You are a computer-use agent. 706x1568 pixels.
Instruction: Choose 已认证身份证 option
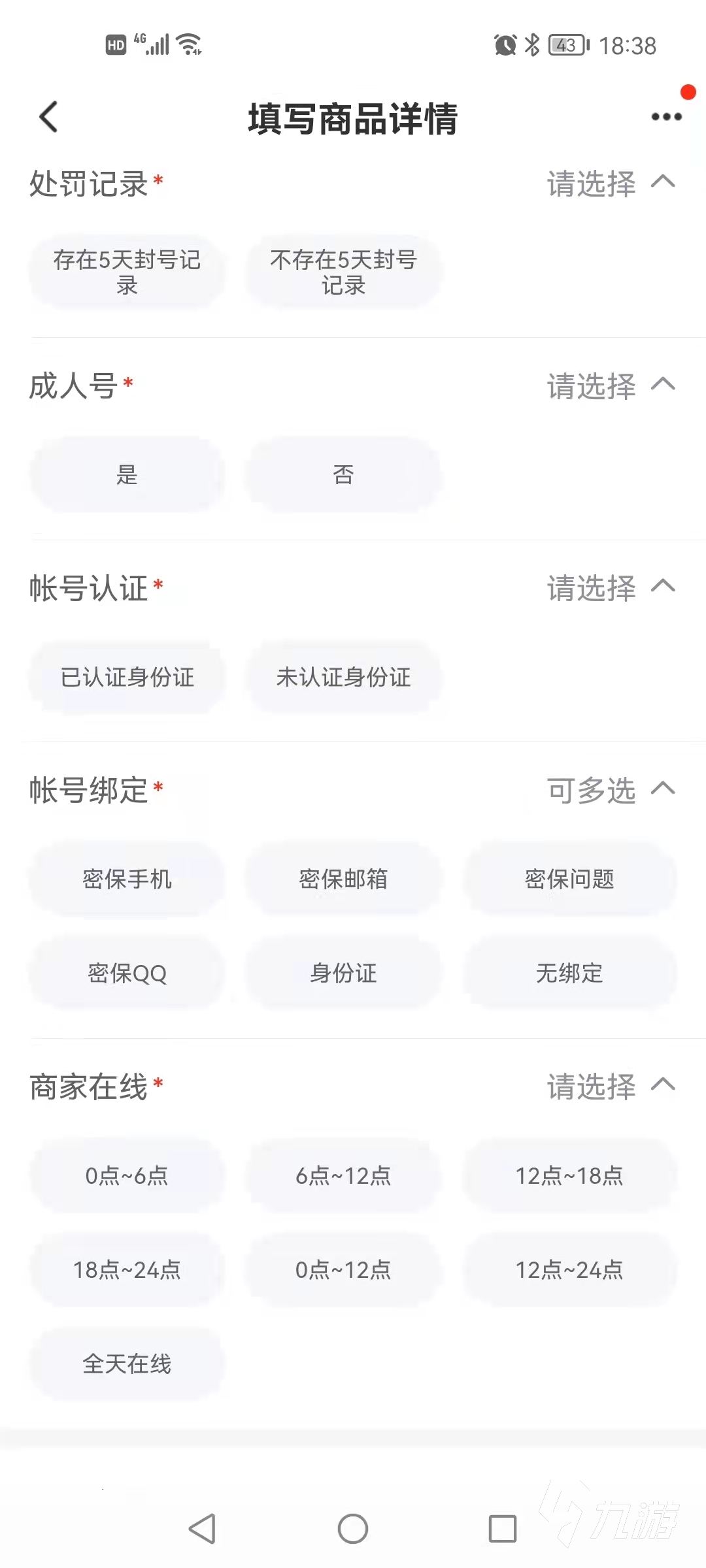[127, 678]
